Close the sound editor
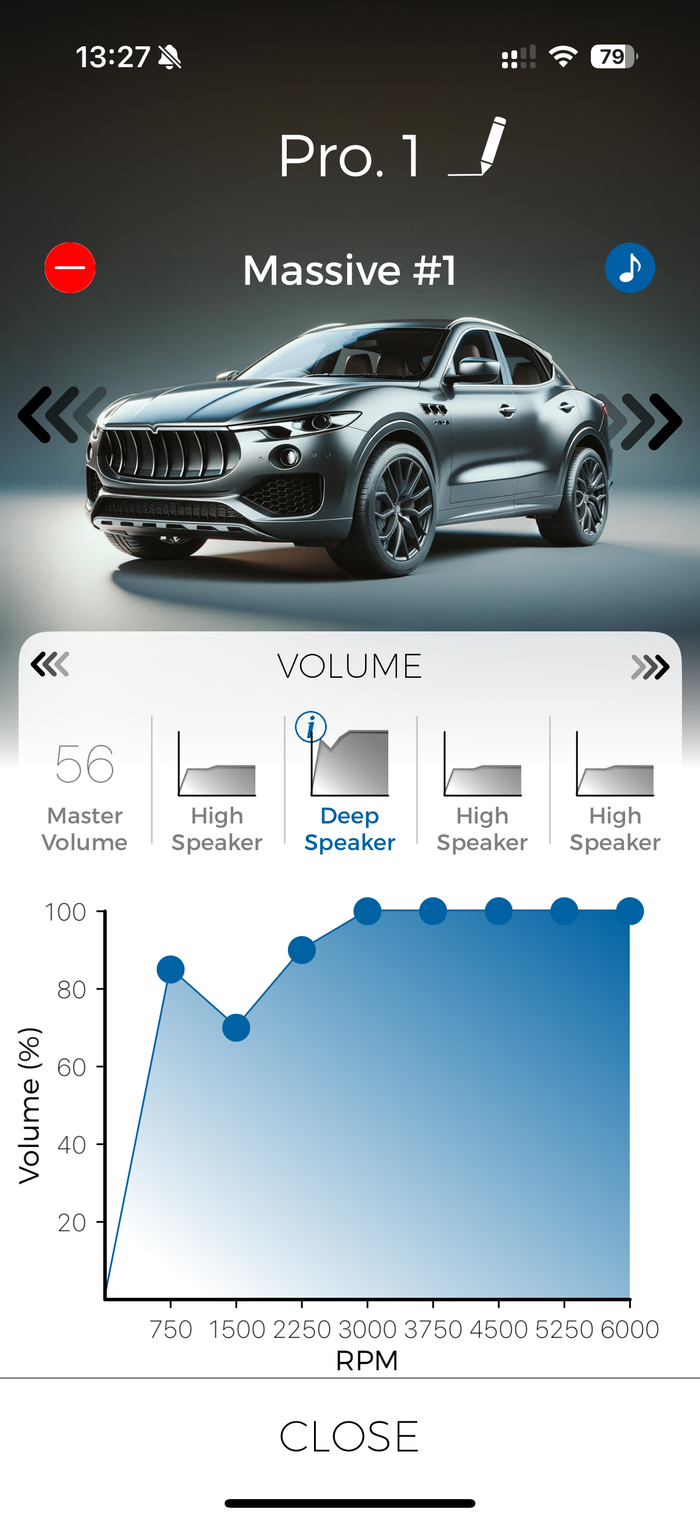Image resolution: width=700 pixels, height=1521 pixels. [x=349, y=1436]
